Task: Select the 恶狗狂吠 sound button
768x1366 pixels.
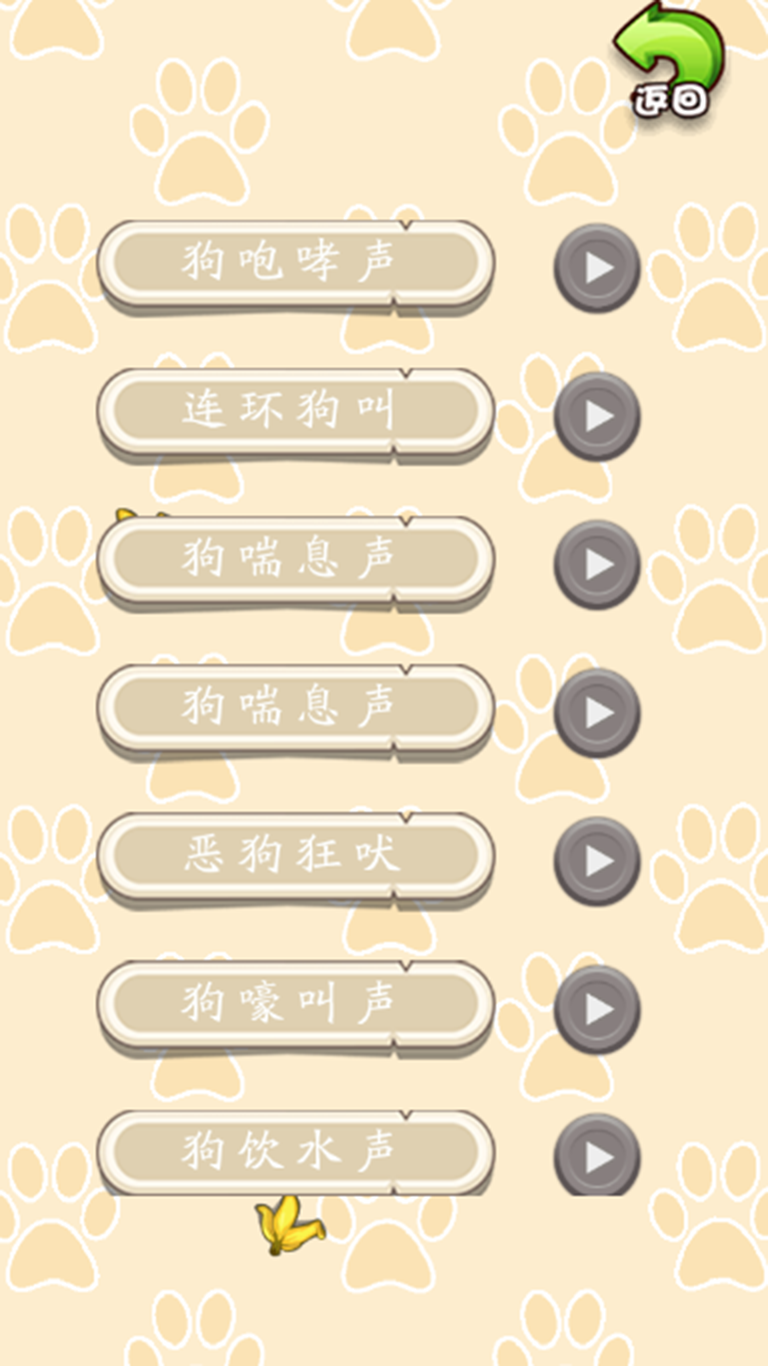Action: click(x=295, y=855)
